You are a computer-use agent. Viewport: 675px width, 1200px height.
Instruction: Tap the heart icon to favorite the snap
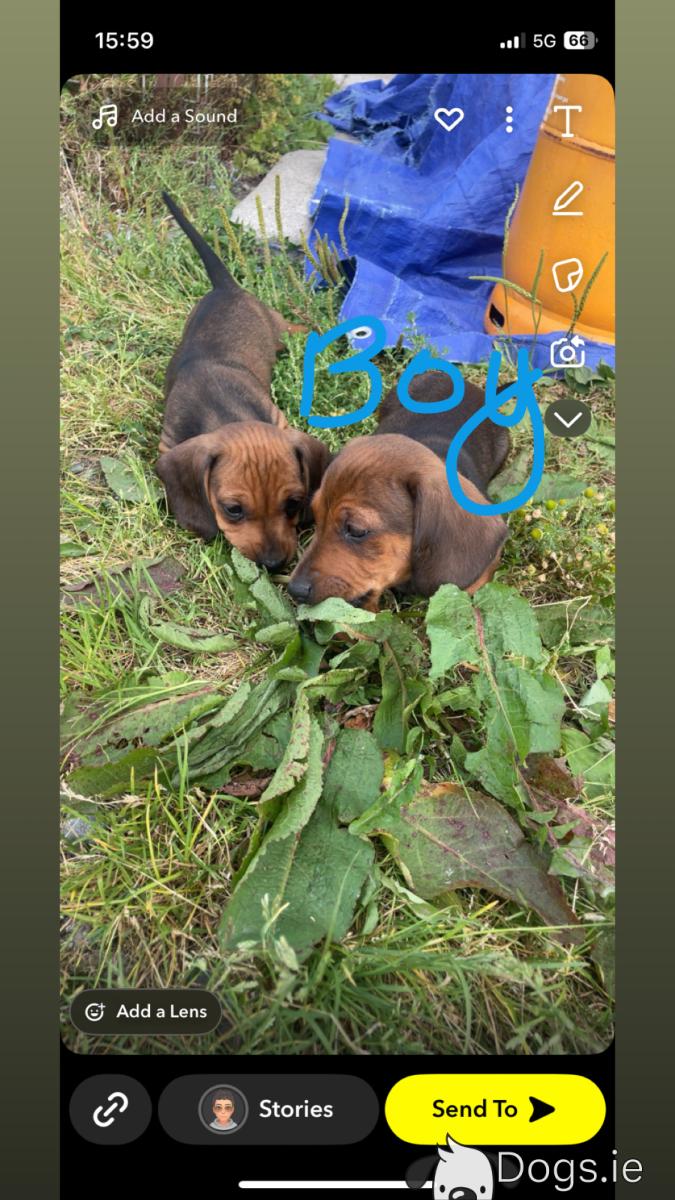click(x=449, y=120)
